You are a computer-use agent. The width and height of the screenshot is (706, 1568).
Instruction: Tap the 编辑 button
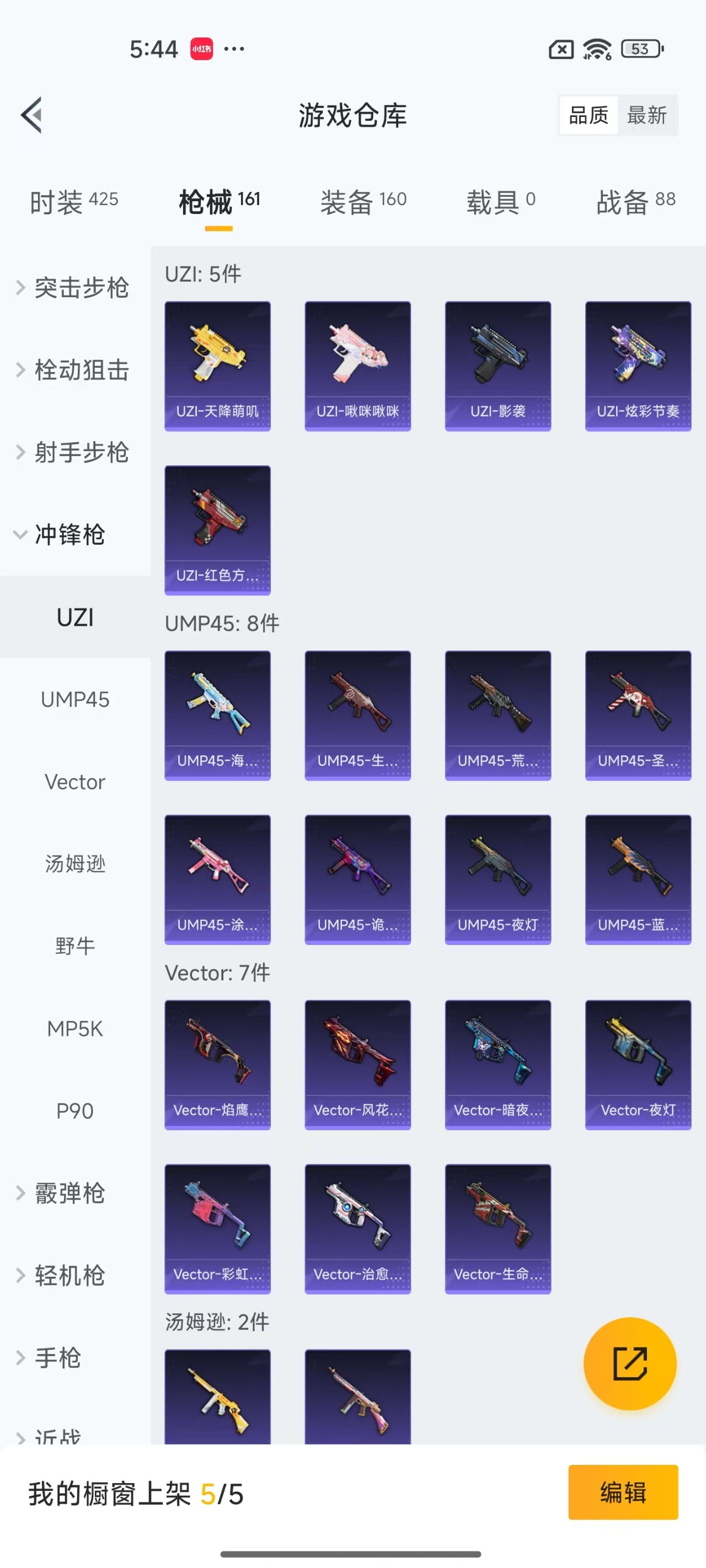[623, 1492]
